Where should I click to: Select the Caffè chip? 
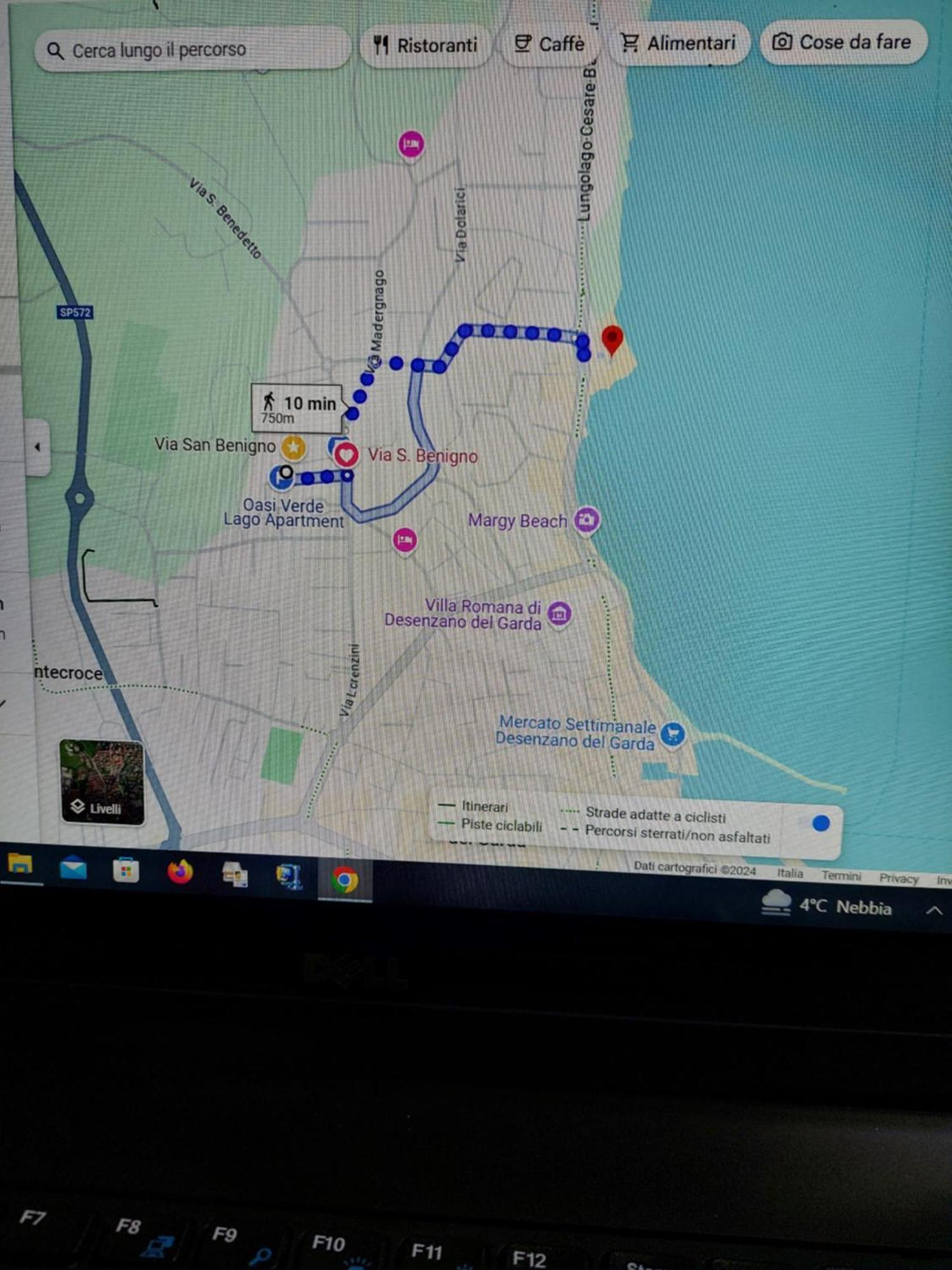coord(549,44)
